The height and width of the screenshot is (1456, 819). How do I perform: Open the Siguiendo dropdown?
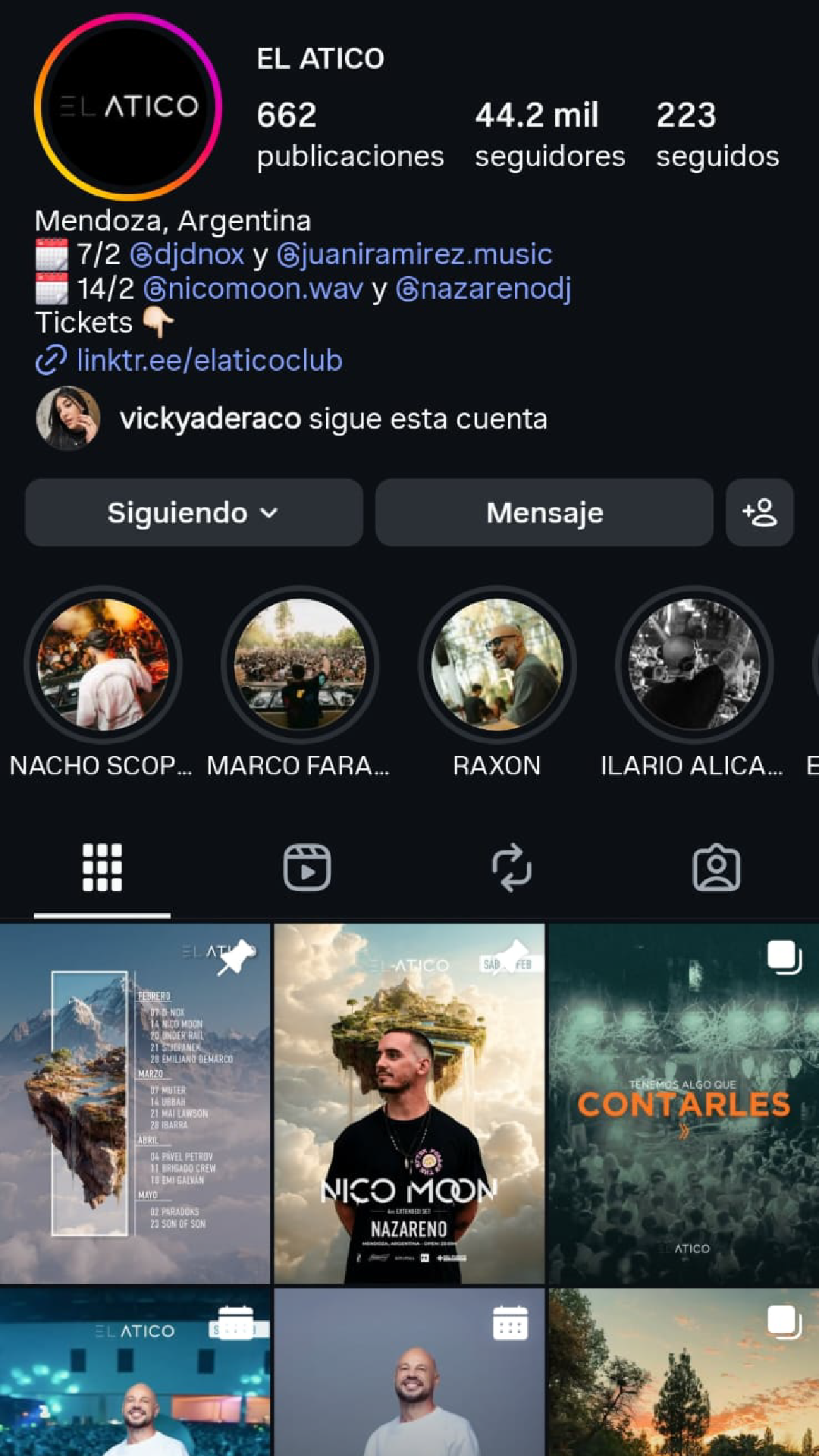[x=193, y=513]
